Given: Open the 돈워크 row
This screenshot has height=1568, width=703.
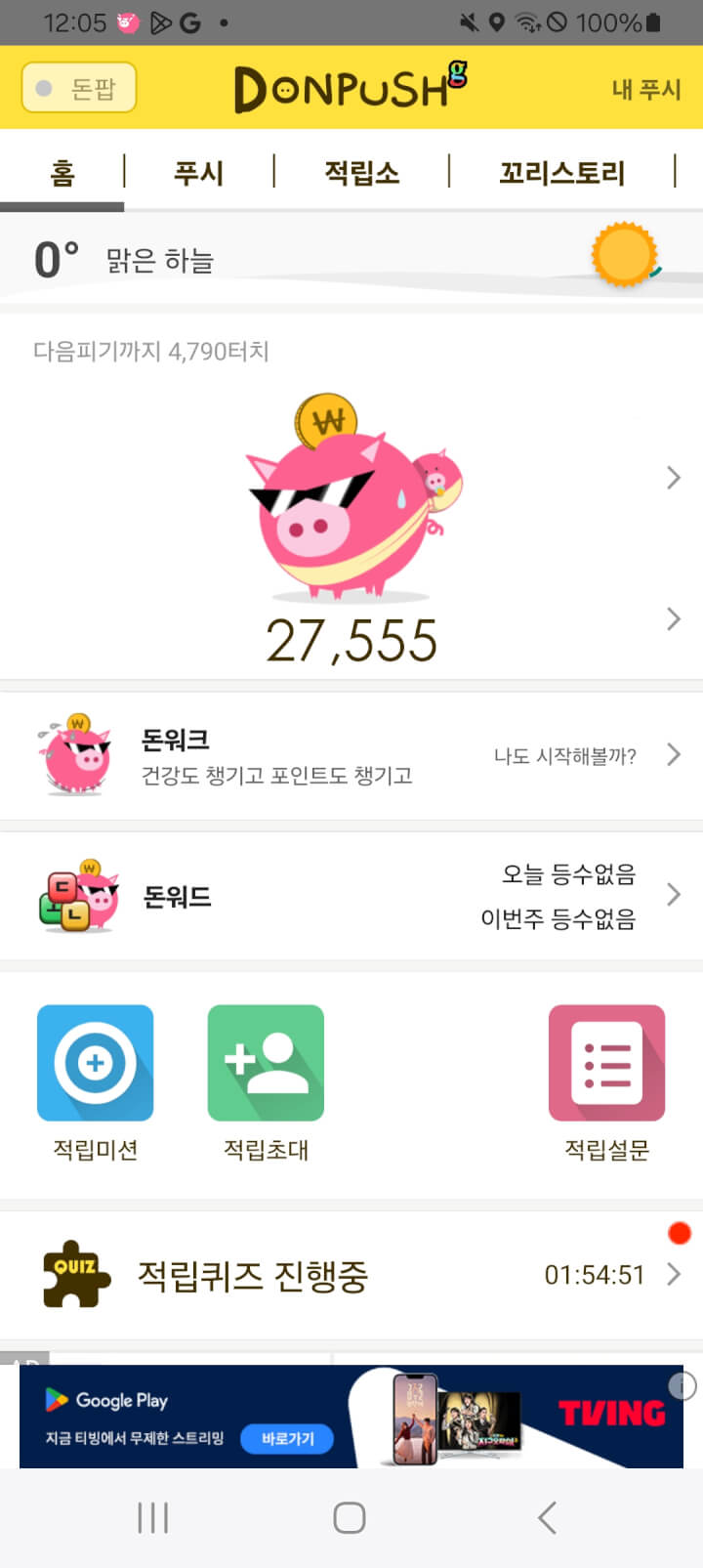Looking at the screenshot, I should (351, 755).
